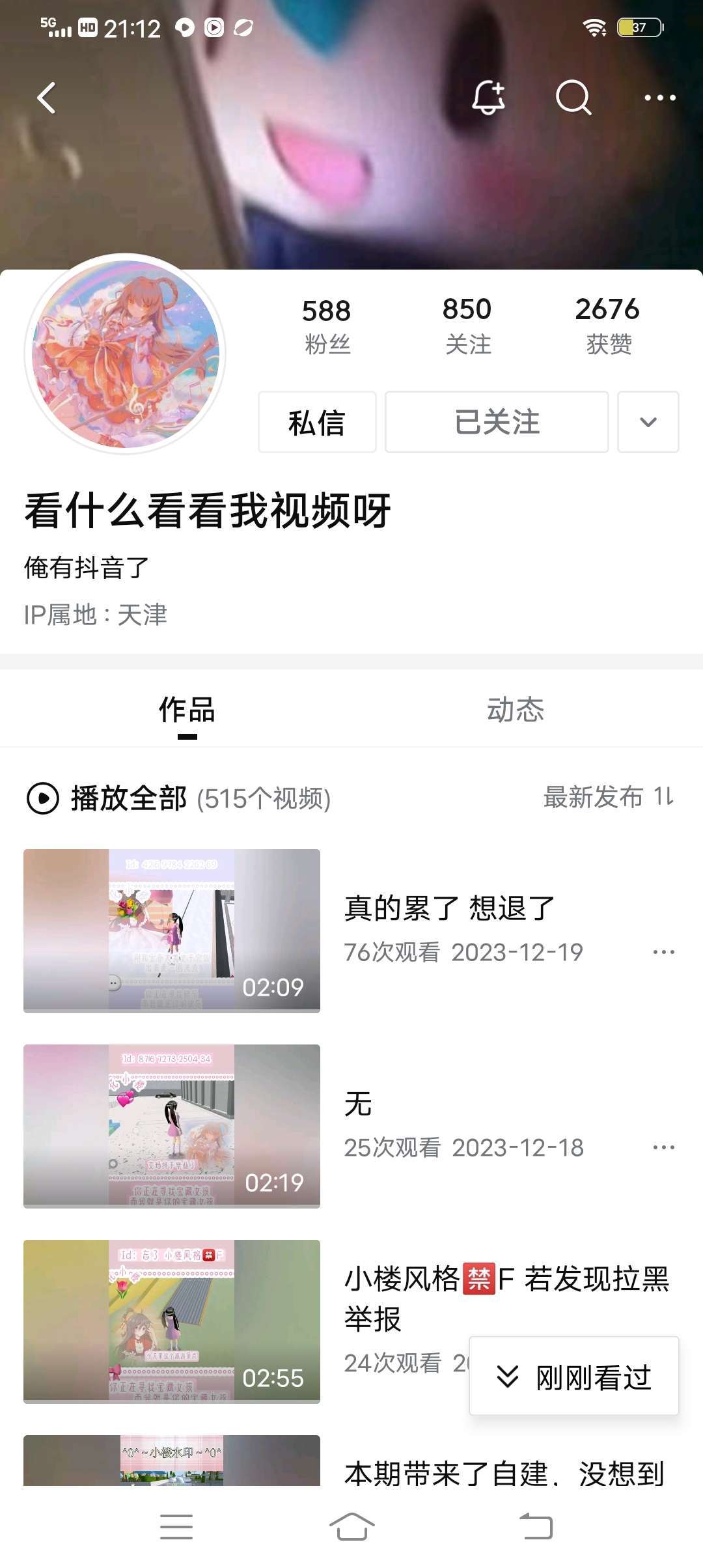Image resolution: width=703 pixels, height=1568 pixels.
Task: Send a private message via 私信
Action: 317,422
